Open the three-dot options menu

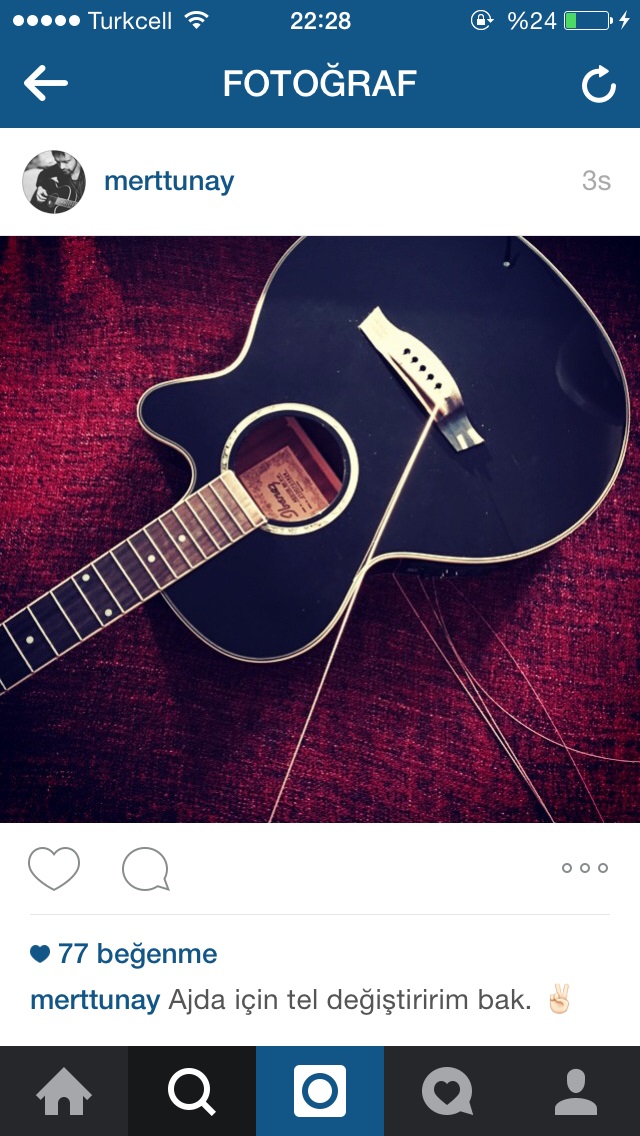(585, 868)
